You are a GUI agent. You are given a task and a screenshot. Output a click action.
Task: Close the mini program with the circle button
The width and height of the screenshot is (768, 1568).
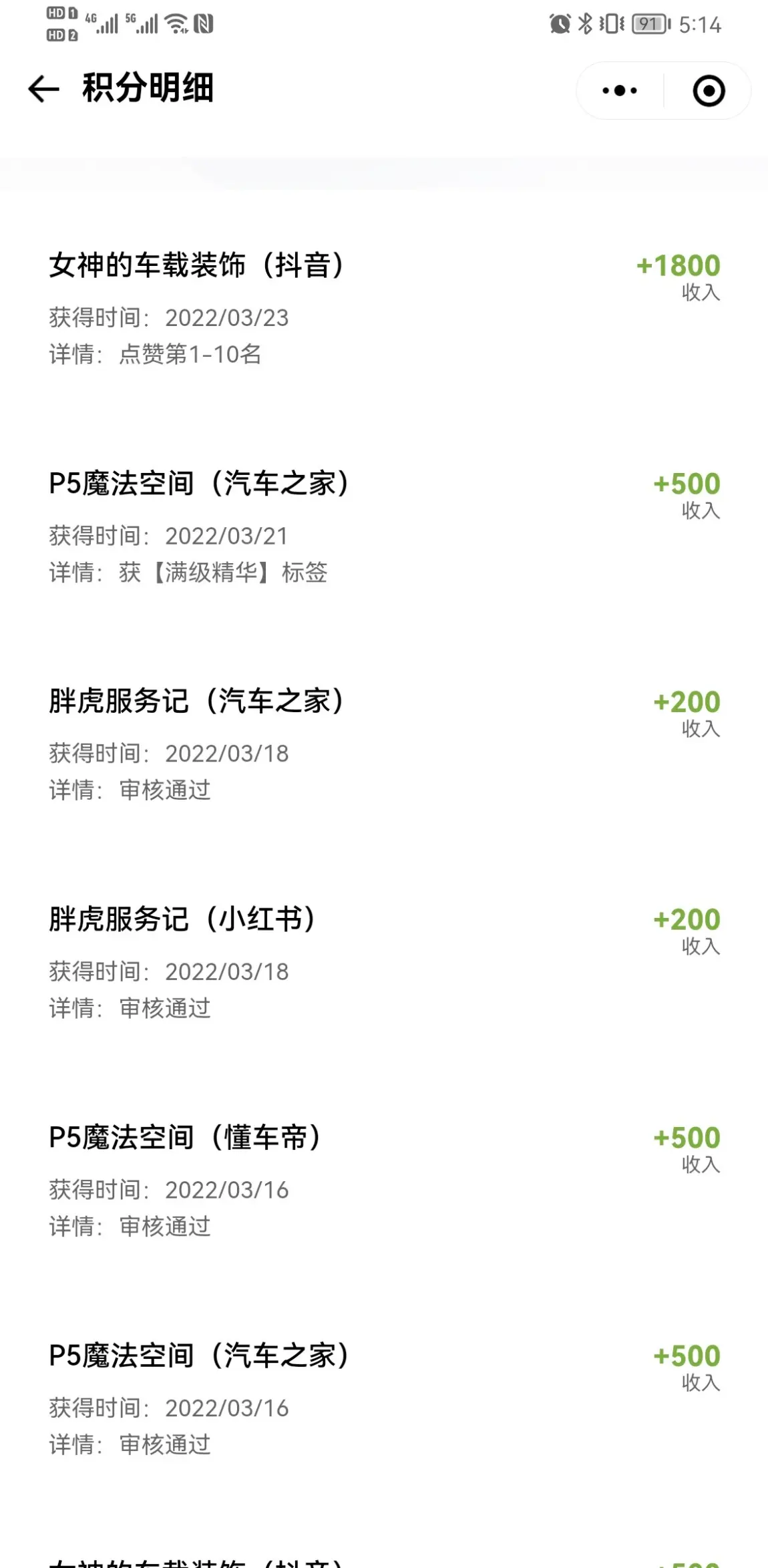[709, 90]
